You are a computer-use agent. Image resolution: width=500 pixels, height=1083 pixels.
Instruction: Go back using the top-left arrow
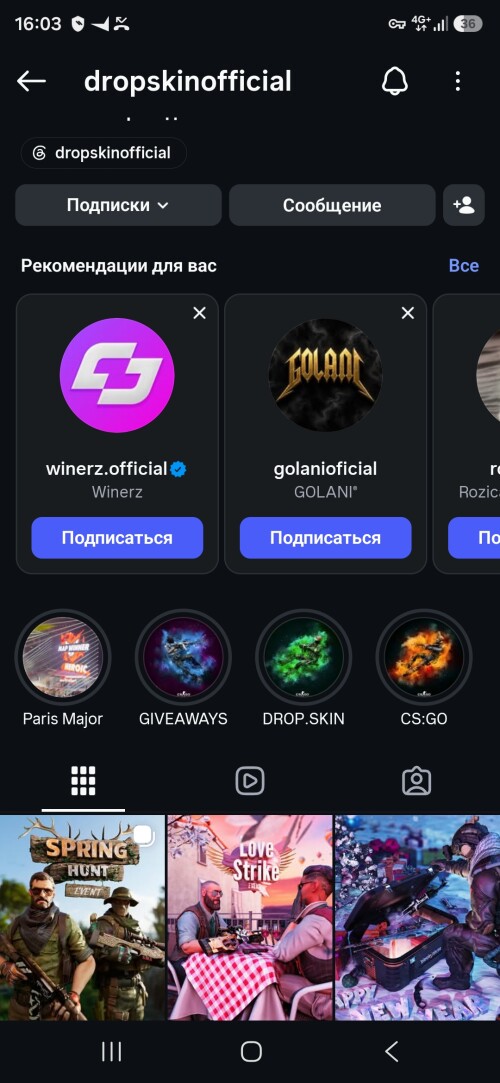31,82
